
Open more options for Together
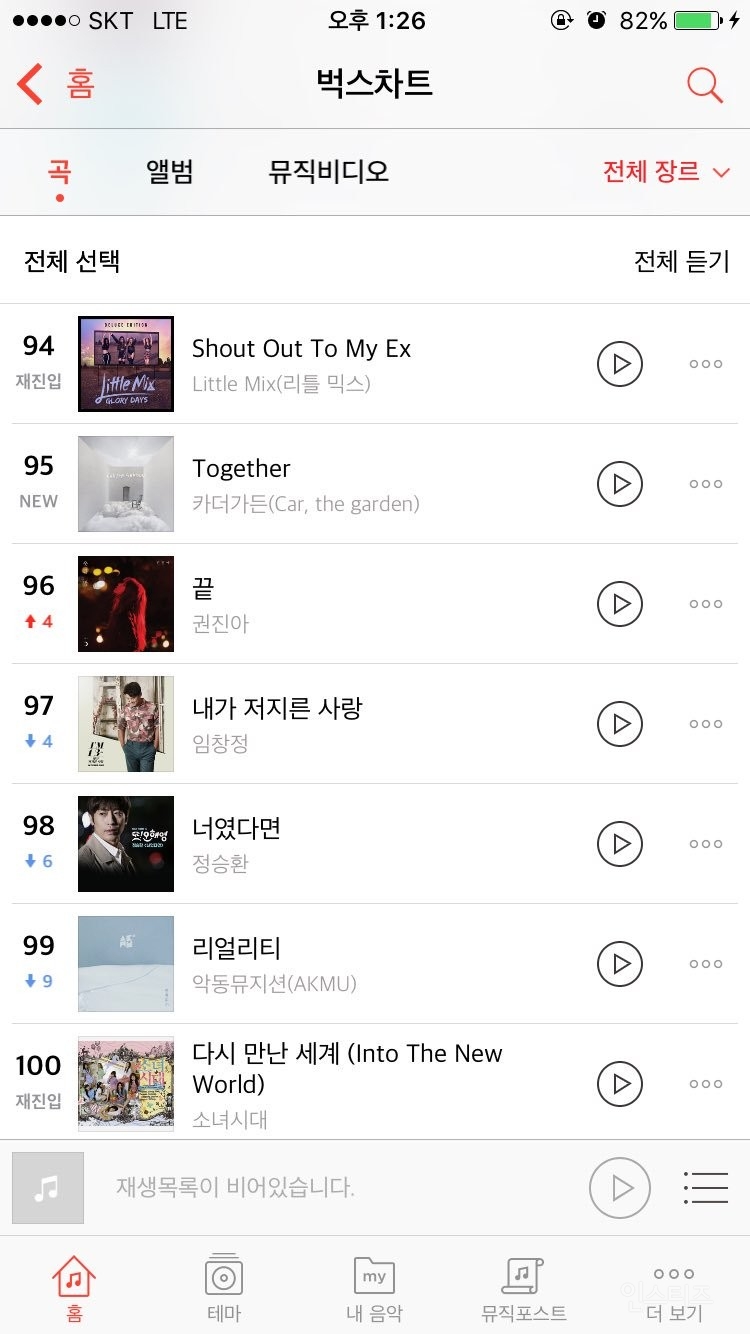pos(706,484)
